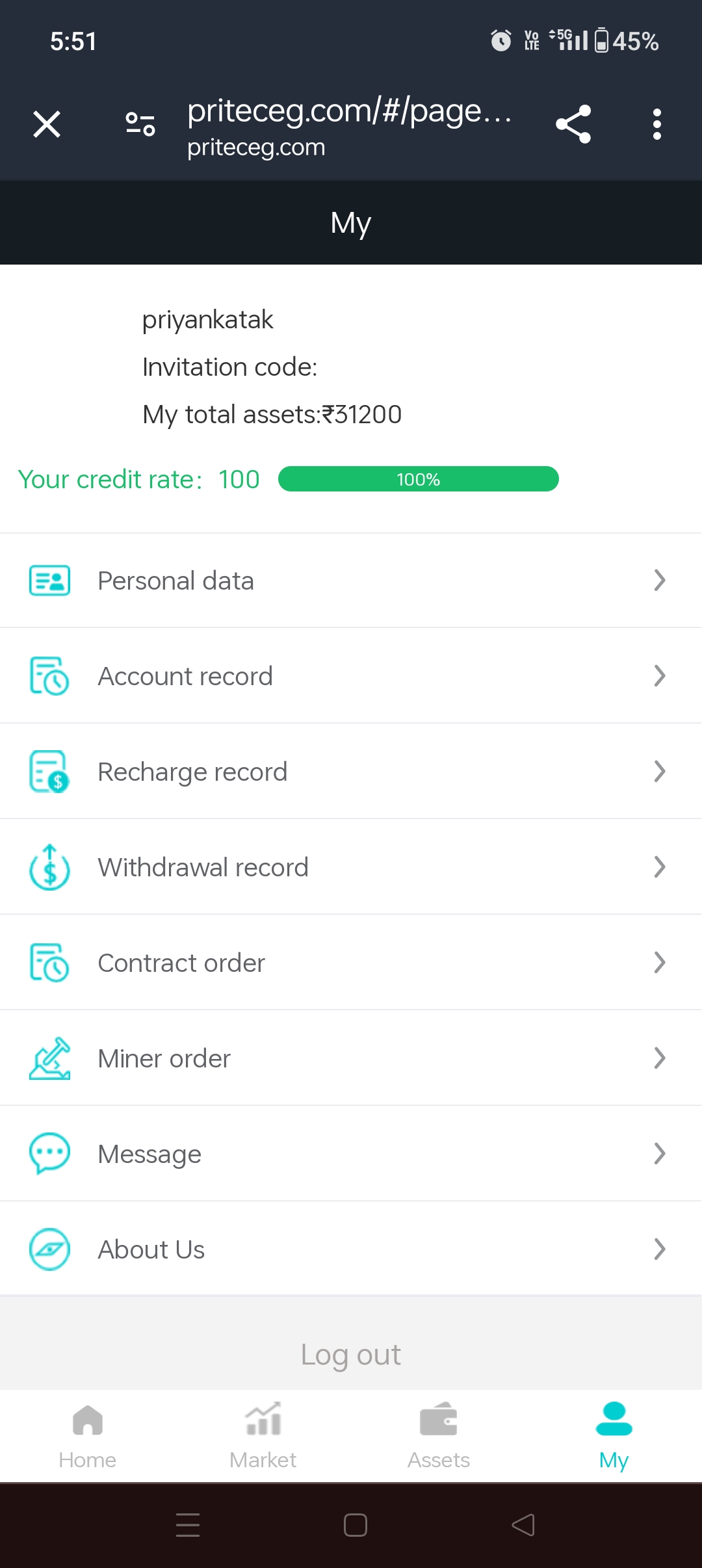Open site settings icon beside URL

140,124
